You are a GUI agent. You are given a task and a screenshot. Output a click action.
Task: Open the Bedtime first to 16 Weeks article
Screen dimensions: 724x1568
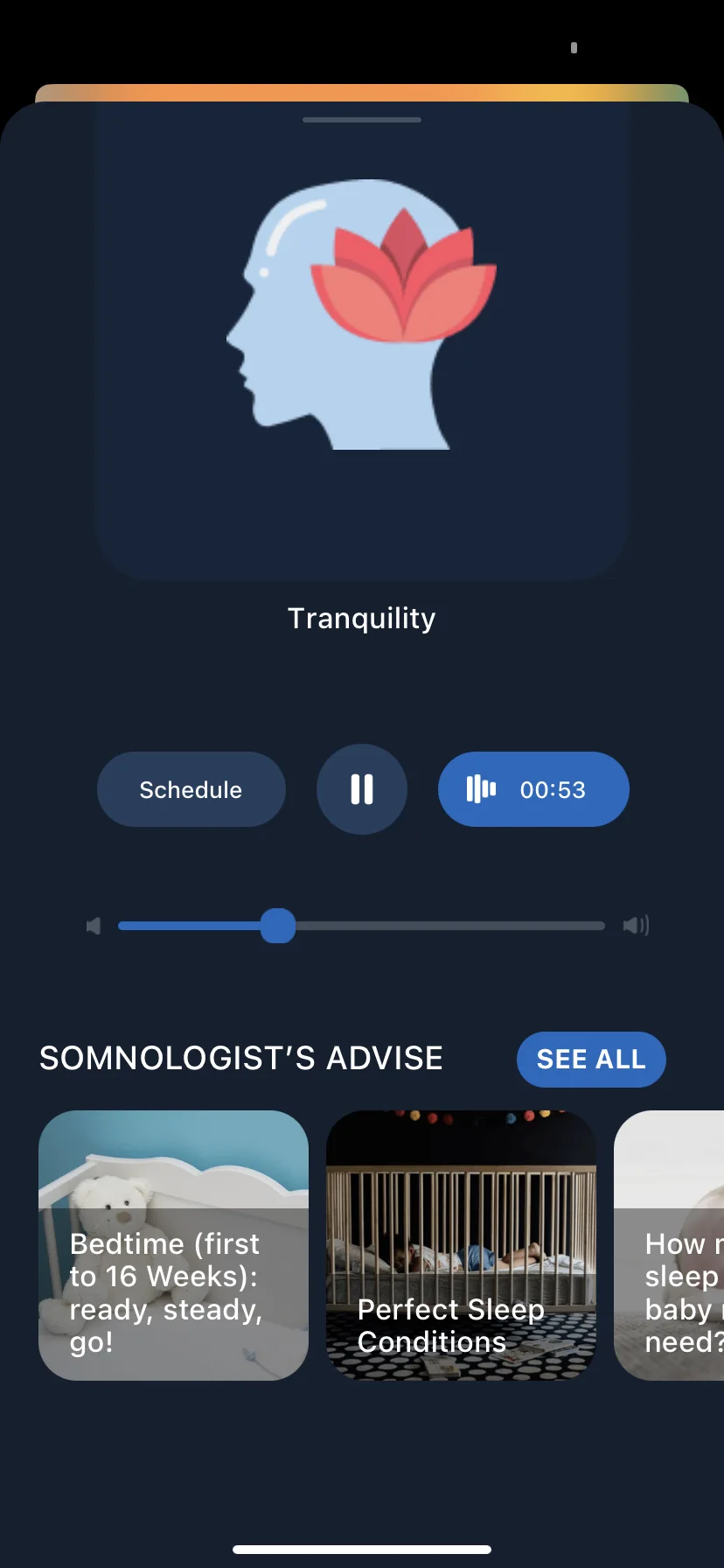(x=173, y=1245)
